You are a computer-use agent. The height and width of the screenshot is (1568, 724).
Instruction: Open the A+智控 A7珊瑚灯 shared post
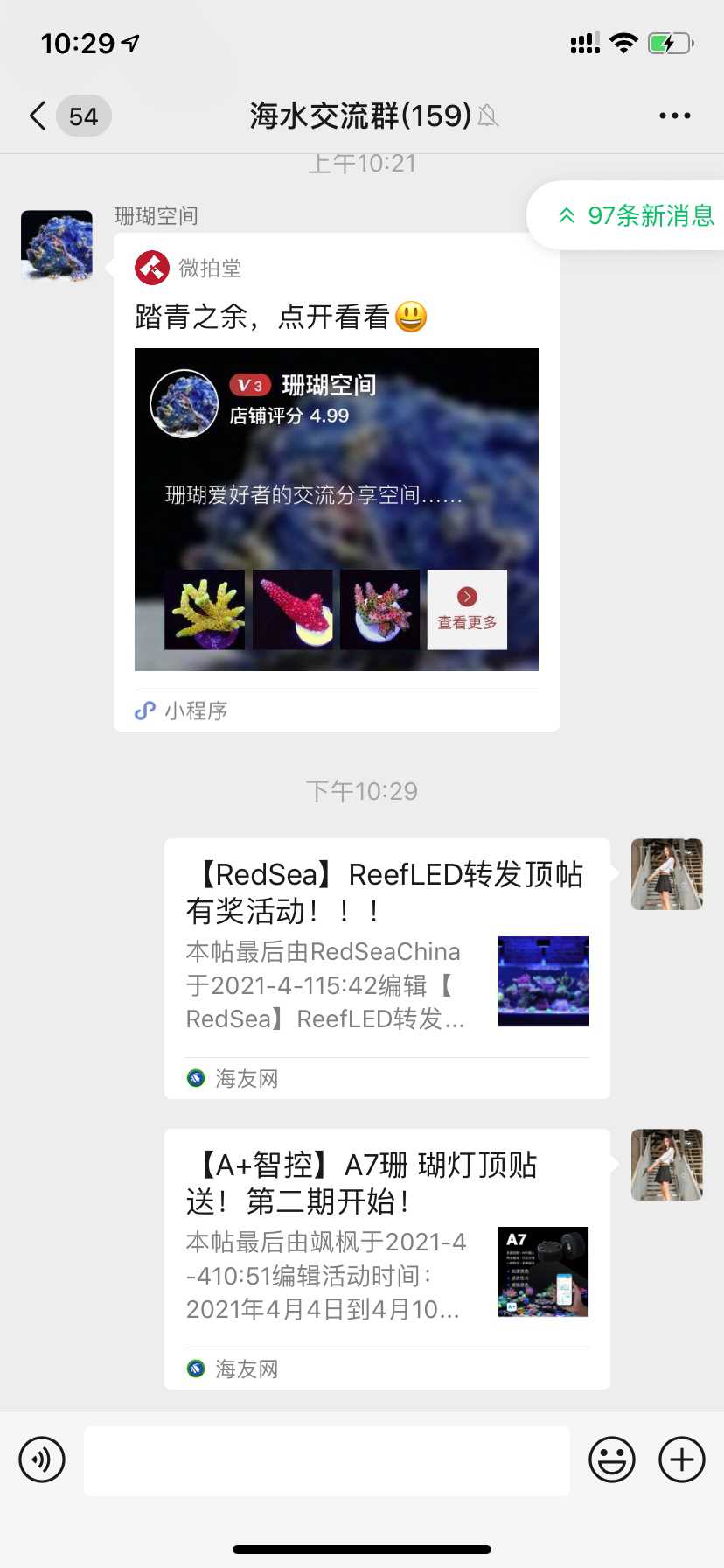[x=386, y=1258]
